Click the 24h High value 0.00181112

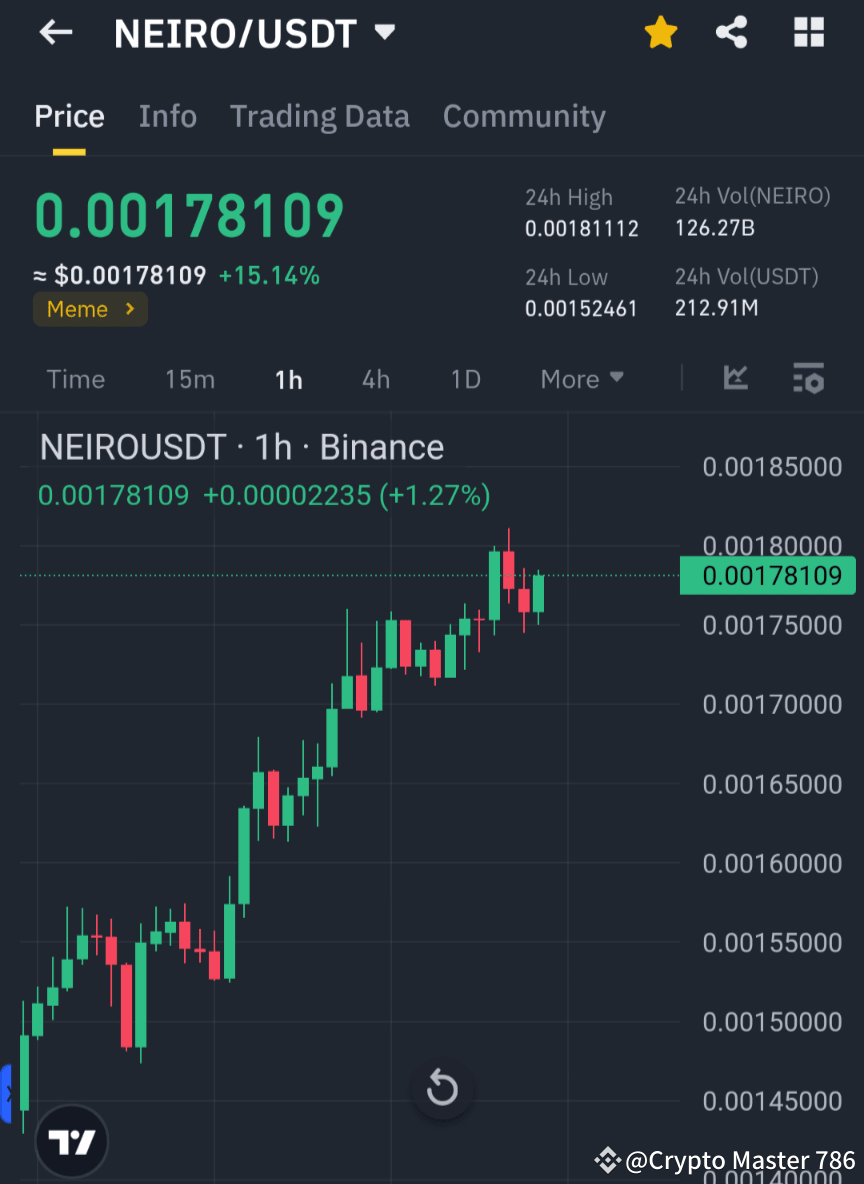[582, 229]
